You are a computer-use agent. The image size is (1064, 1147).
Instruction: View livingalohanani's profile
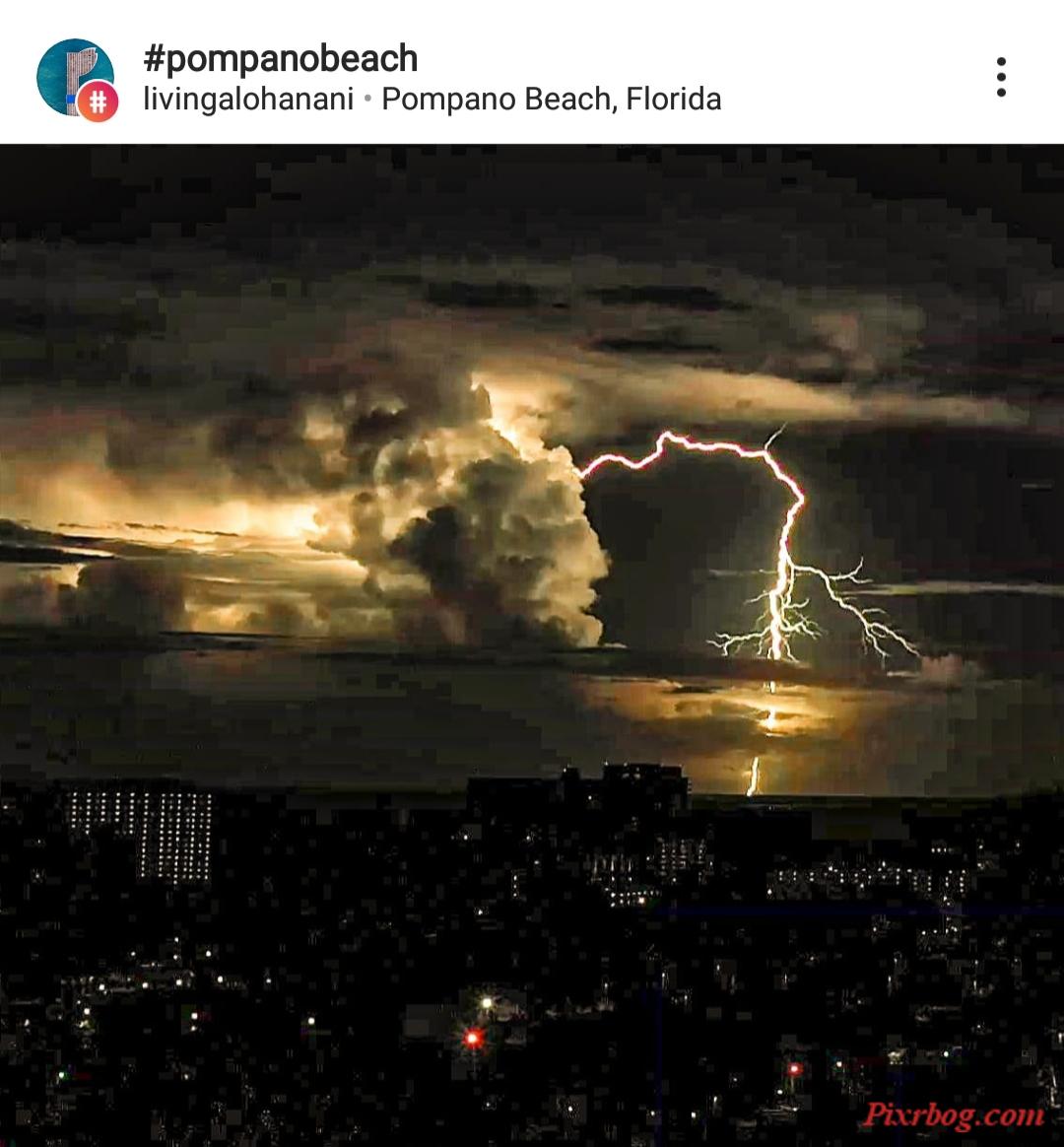(x=248, y=100)
